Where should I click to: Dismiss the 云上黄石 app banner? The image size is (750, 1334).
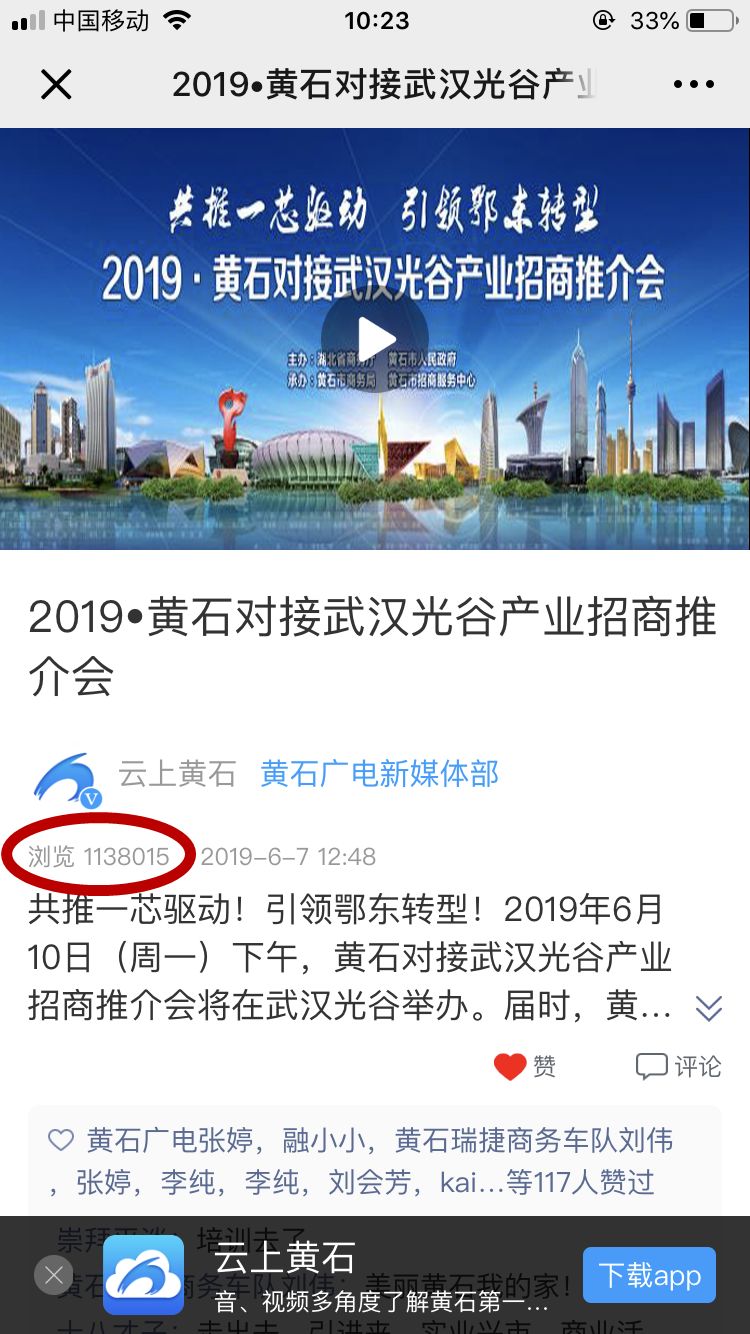click(x=54, y=1275)
